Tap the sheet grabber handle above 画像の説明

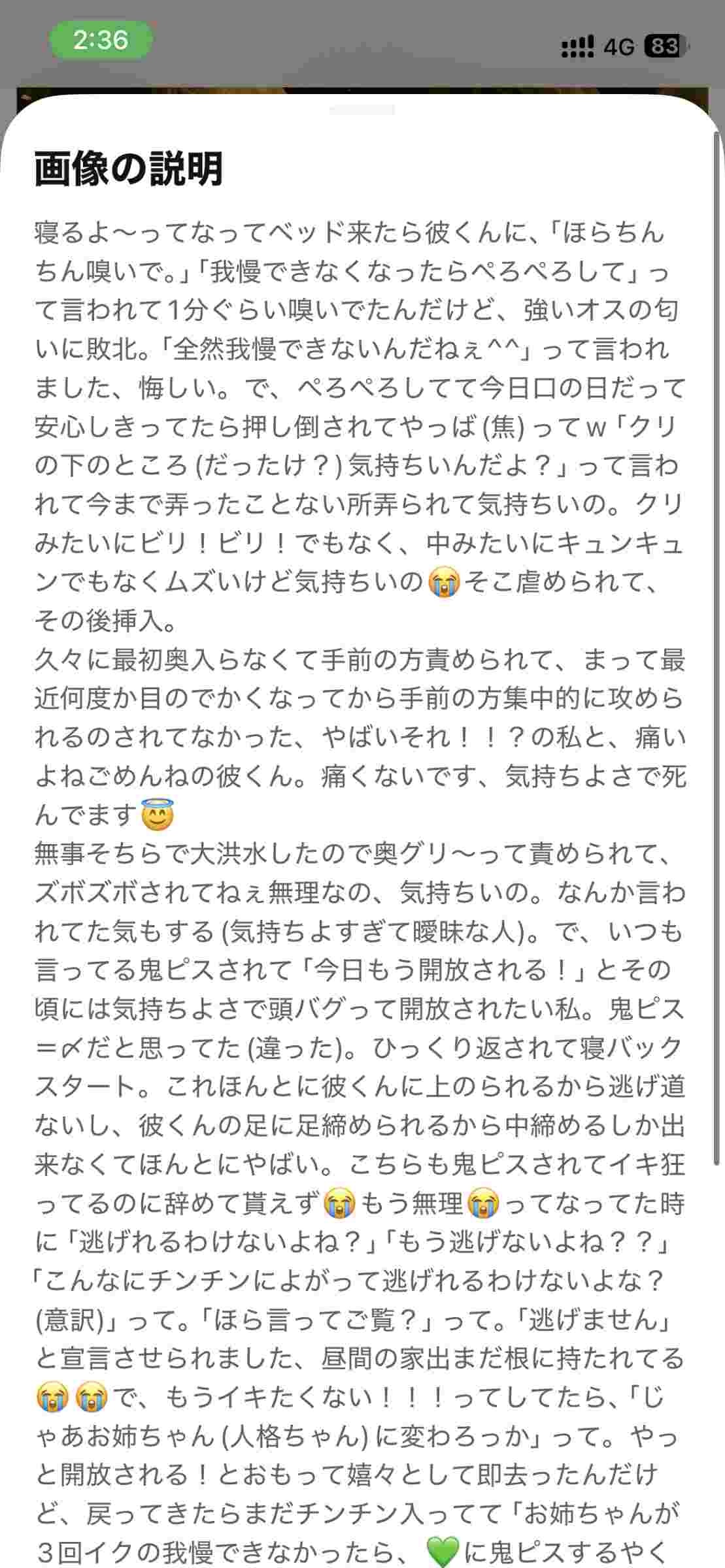(x=362, y=110)
